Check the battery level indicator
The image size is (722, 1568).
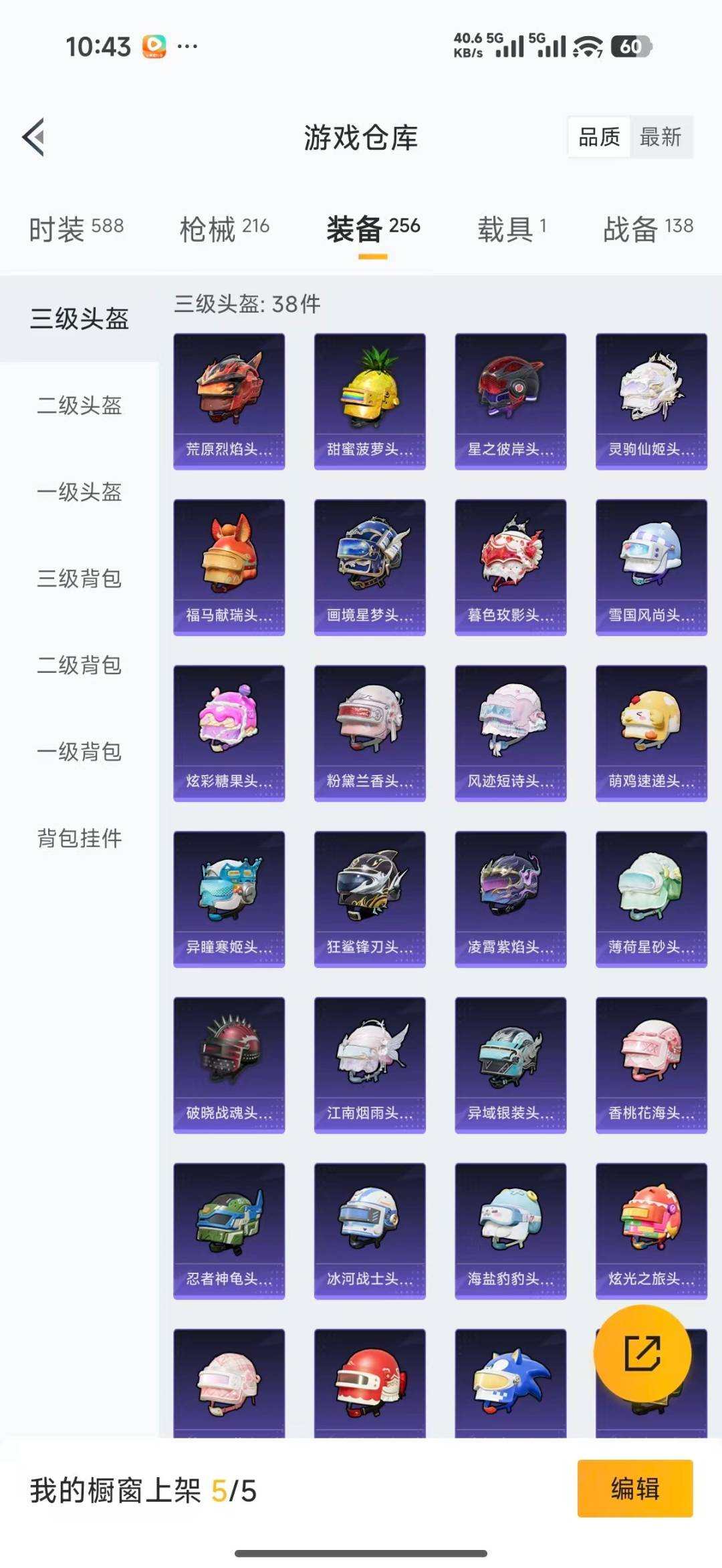pyautogui.click(x=629, y=47)
